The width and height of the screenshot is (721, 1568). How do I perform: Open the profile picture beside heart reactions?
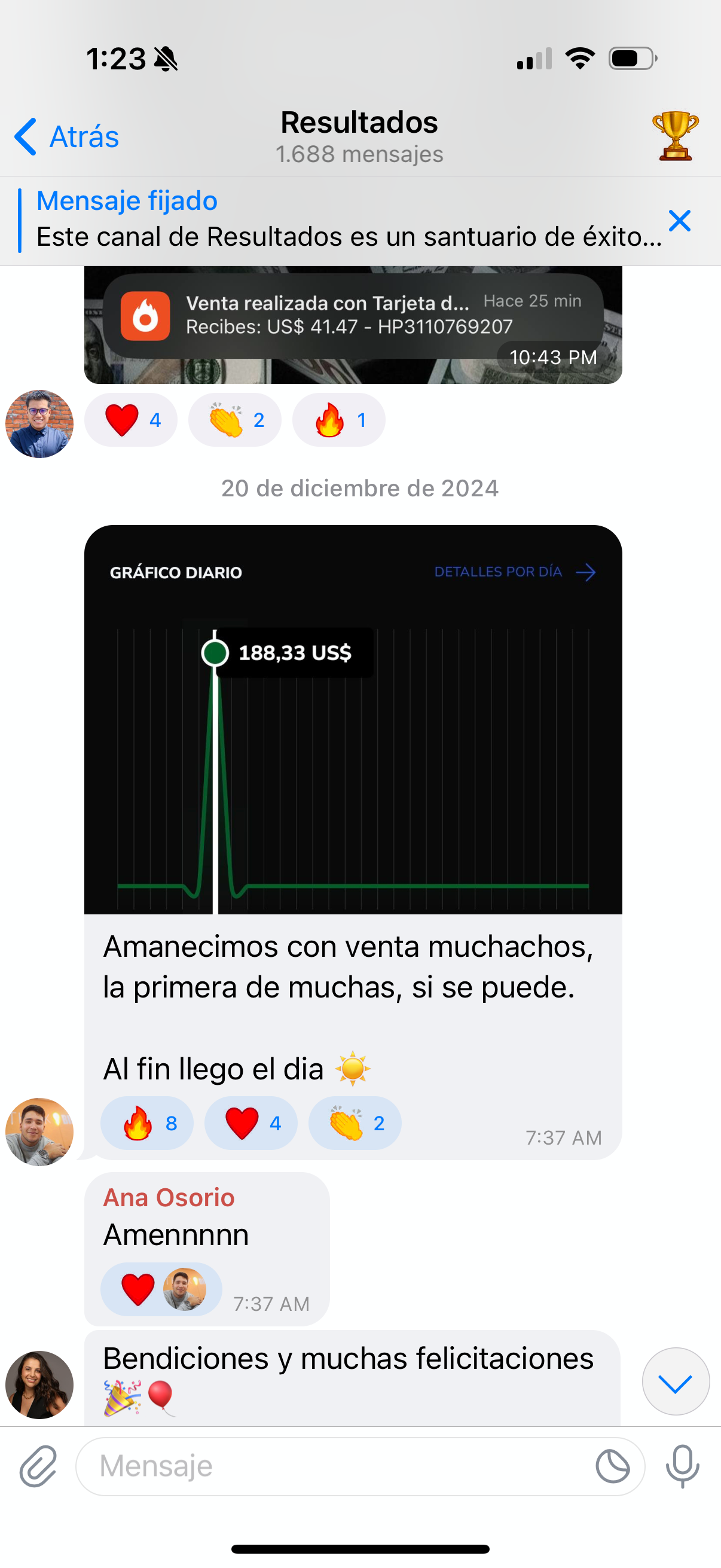pyautogui.click(x=39, y=421)
